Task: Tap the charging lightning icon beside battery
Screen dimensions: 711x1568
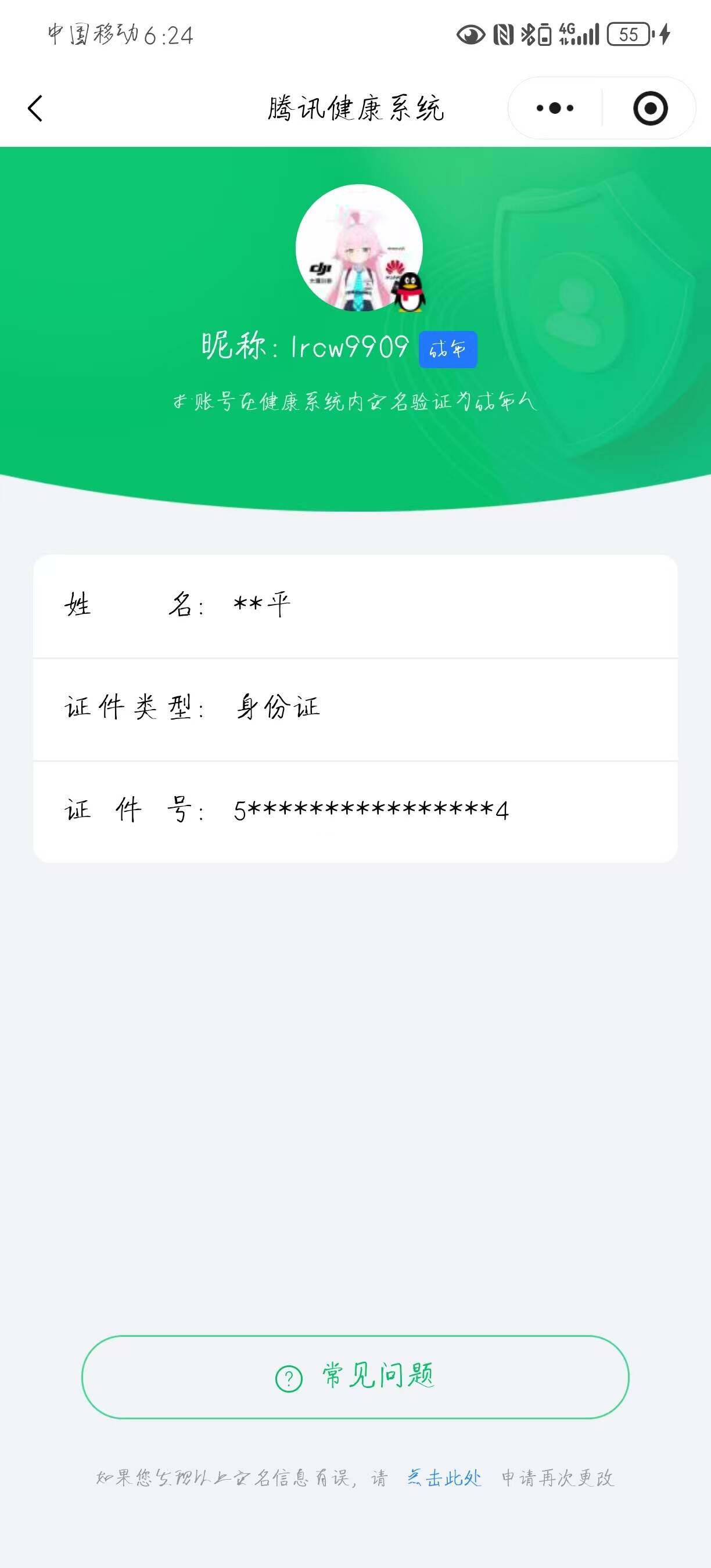Action: click(x=663, y=35)
